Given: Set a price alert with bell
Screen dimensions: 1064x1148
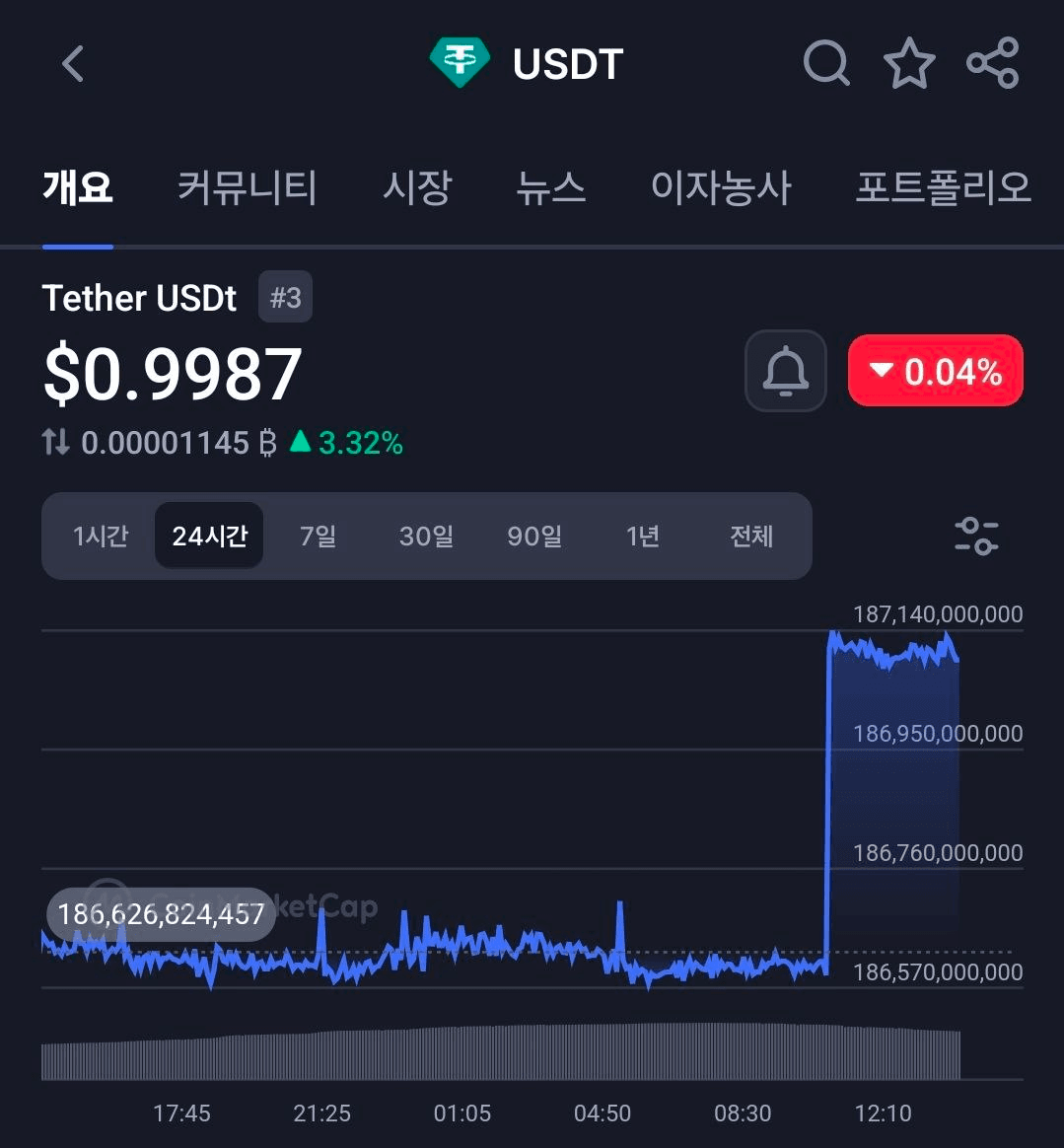Looking at the screenshot, I should pos(785,371).
